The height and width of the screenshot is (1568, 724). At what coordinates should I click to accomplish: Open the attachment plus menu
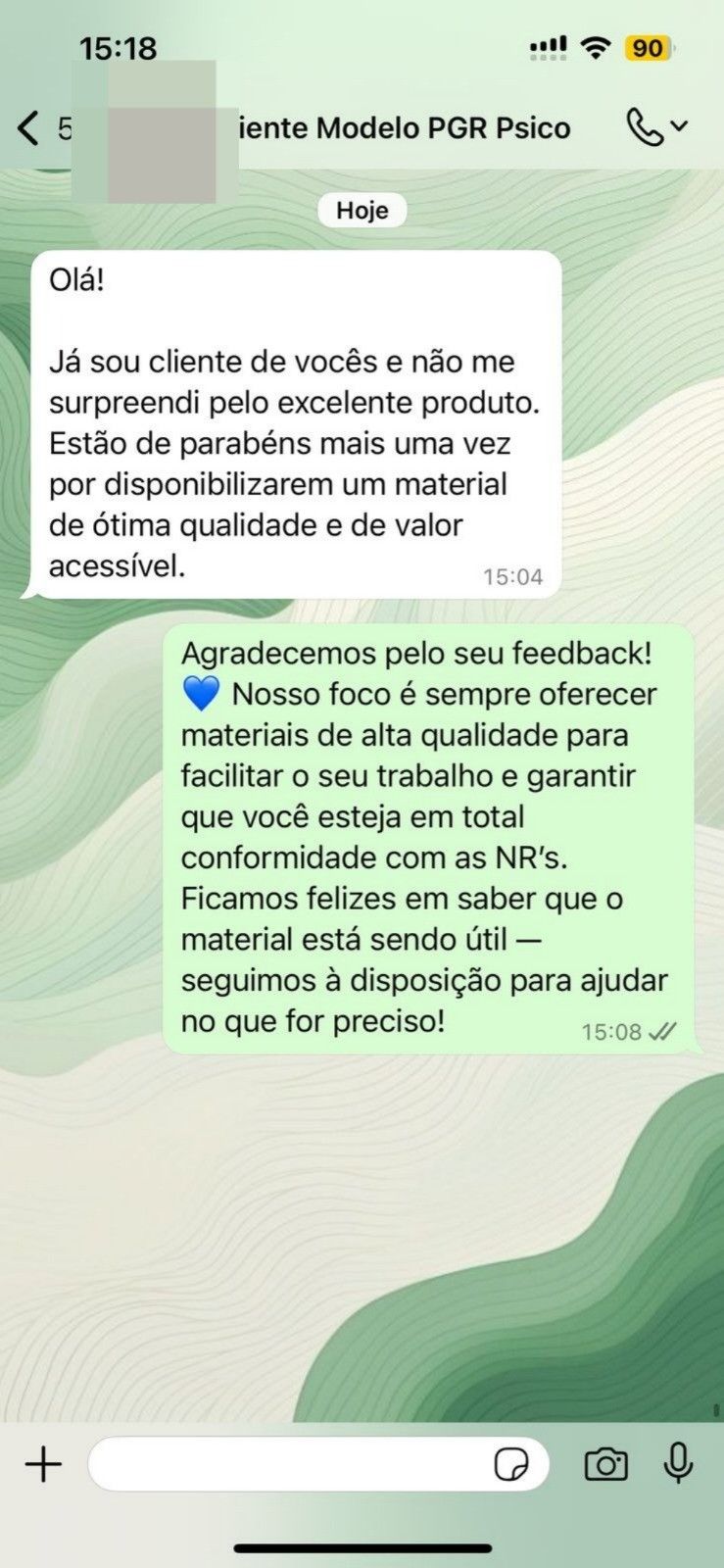[x=43, y=1465]
